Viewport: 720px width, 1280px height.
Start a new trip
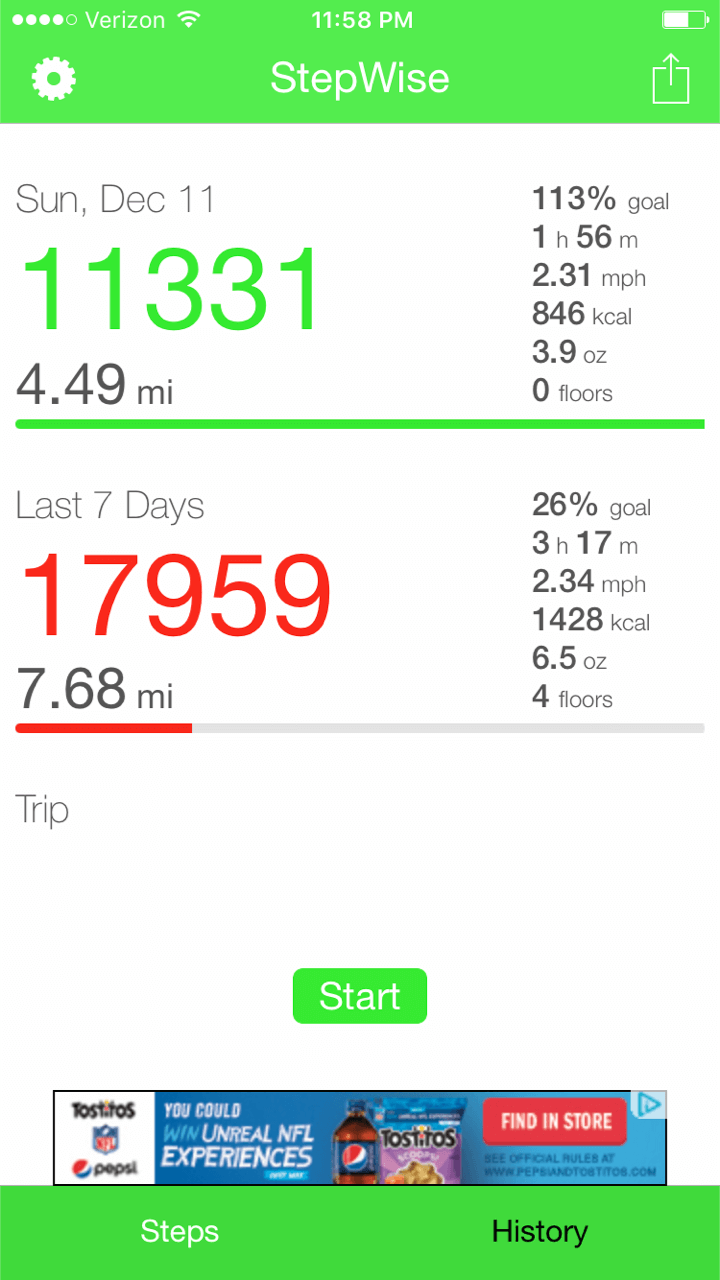coord(360,996)
